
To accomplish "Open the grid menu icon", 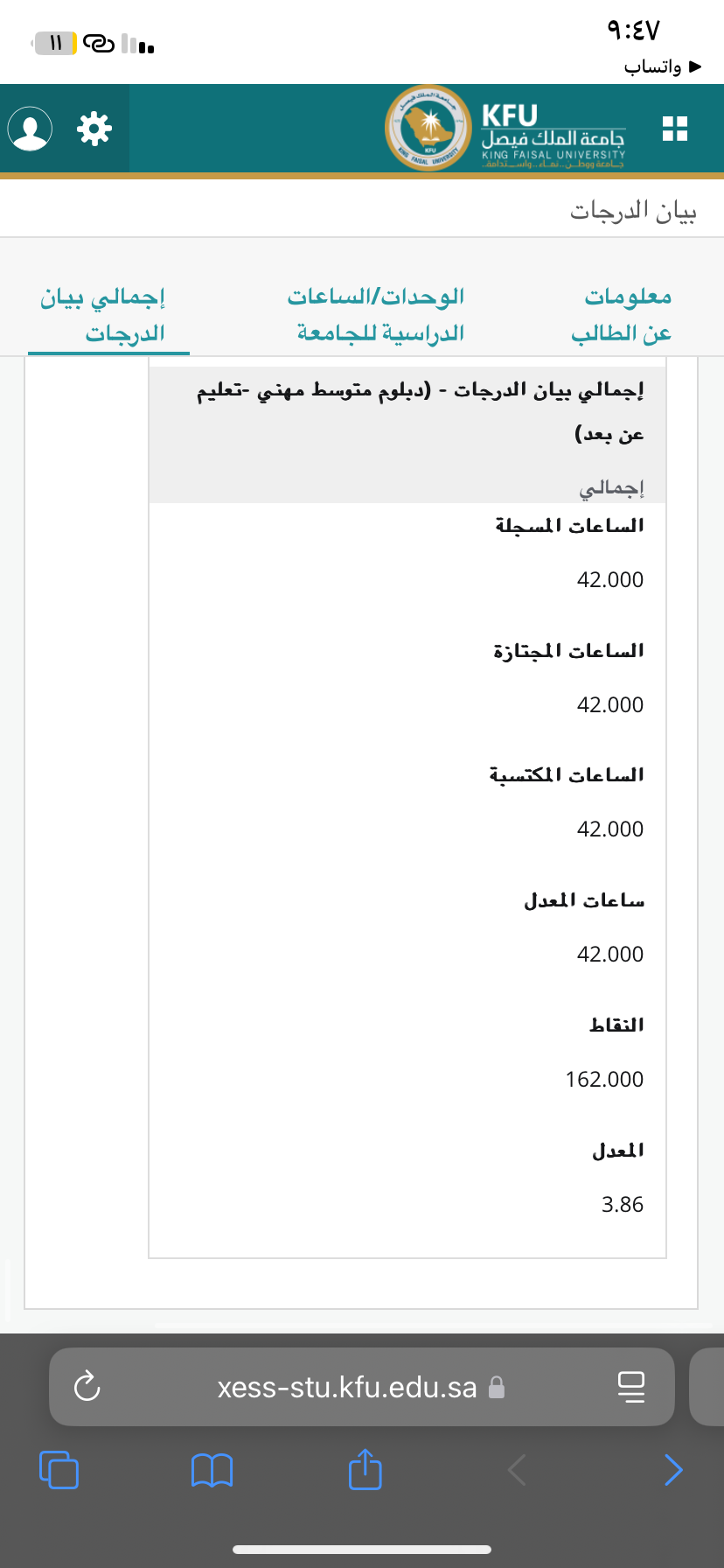I will [x=675, y=129].
